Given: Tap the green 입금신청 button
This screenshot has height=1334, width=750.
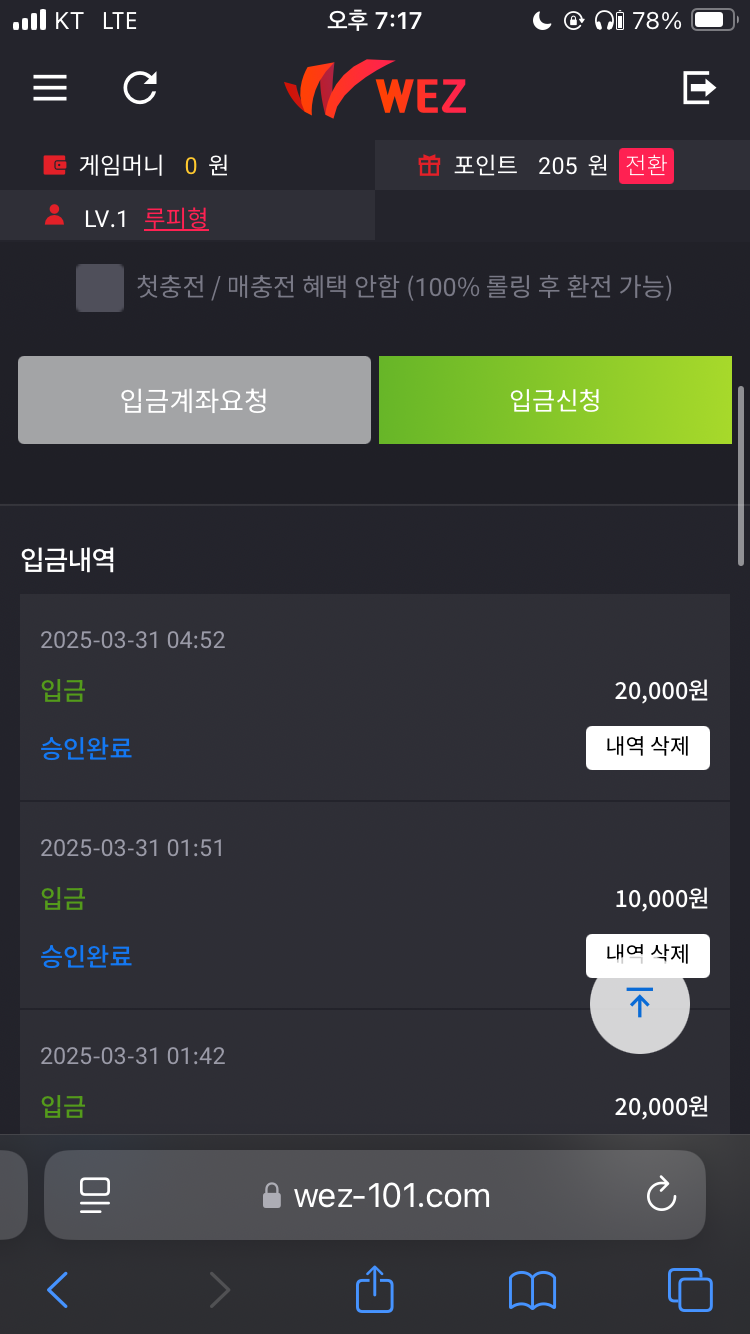Looking at the screenshot, I should coord(555,400).
